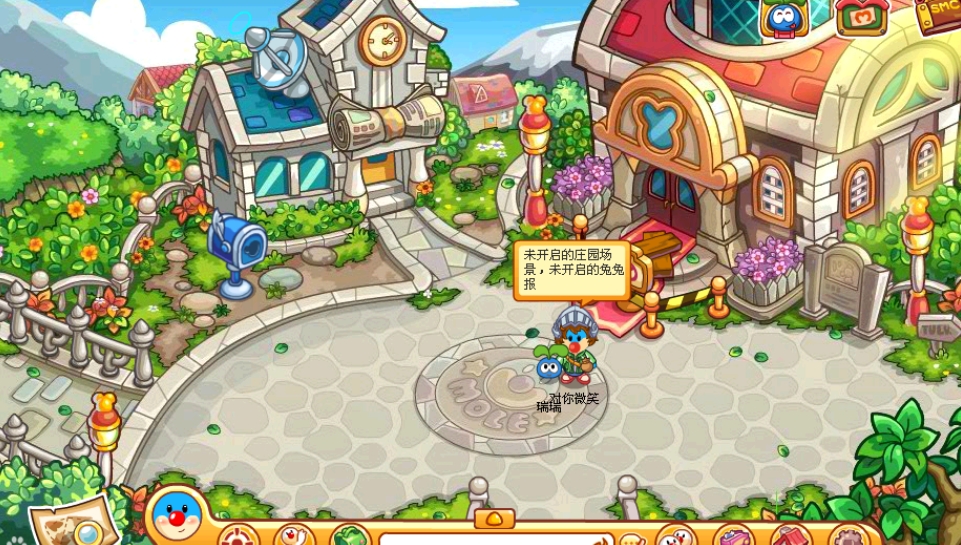Tap the red-nosed mole avatar
Image resolution: width=961 pixels, height=545 pixels.
178,514
